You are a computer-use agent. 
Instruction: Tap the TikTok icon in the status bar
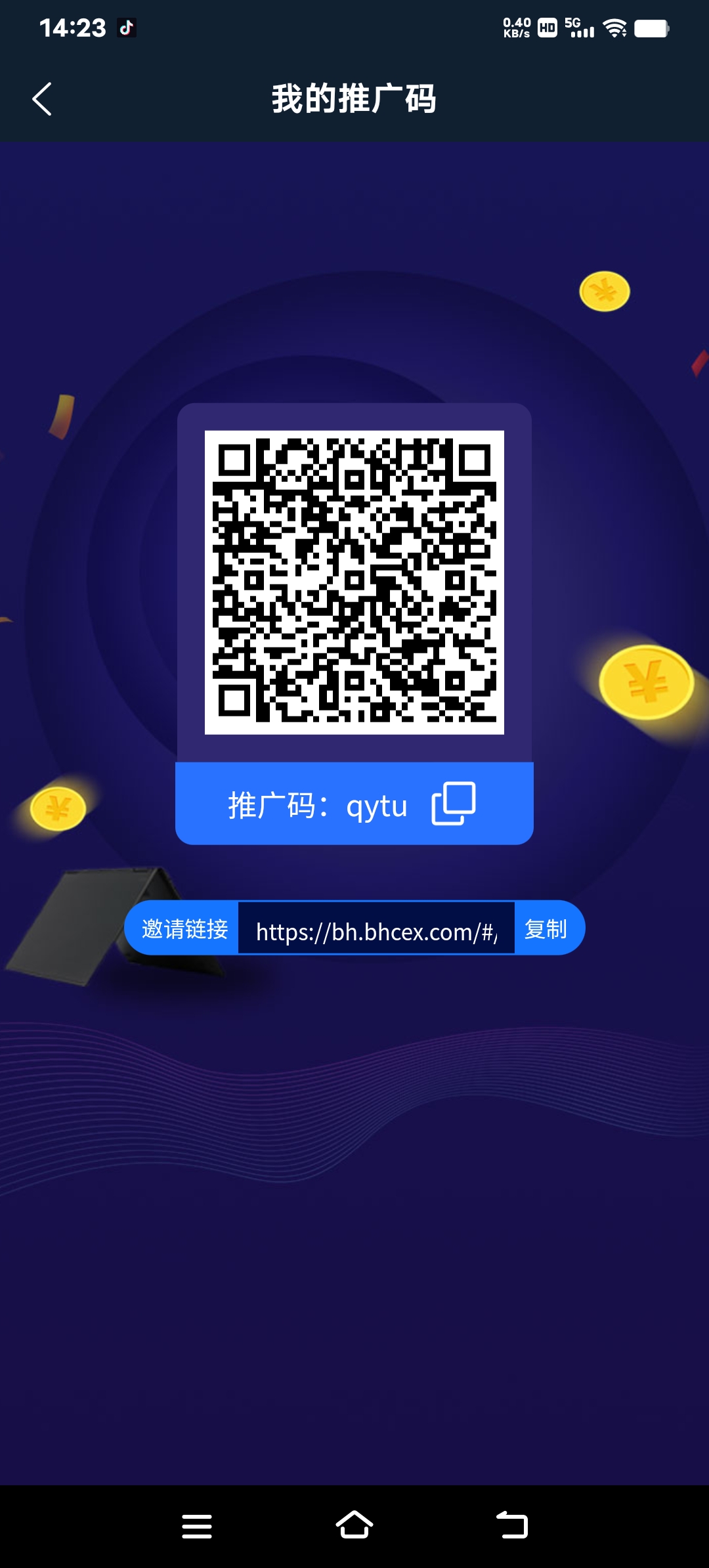point(127,29)
